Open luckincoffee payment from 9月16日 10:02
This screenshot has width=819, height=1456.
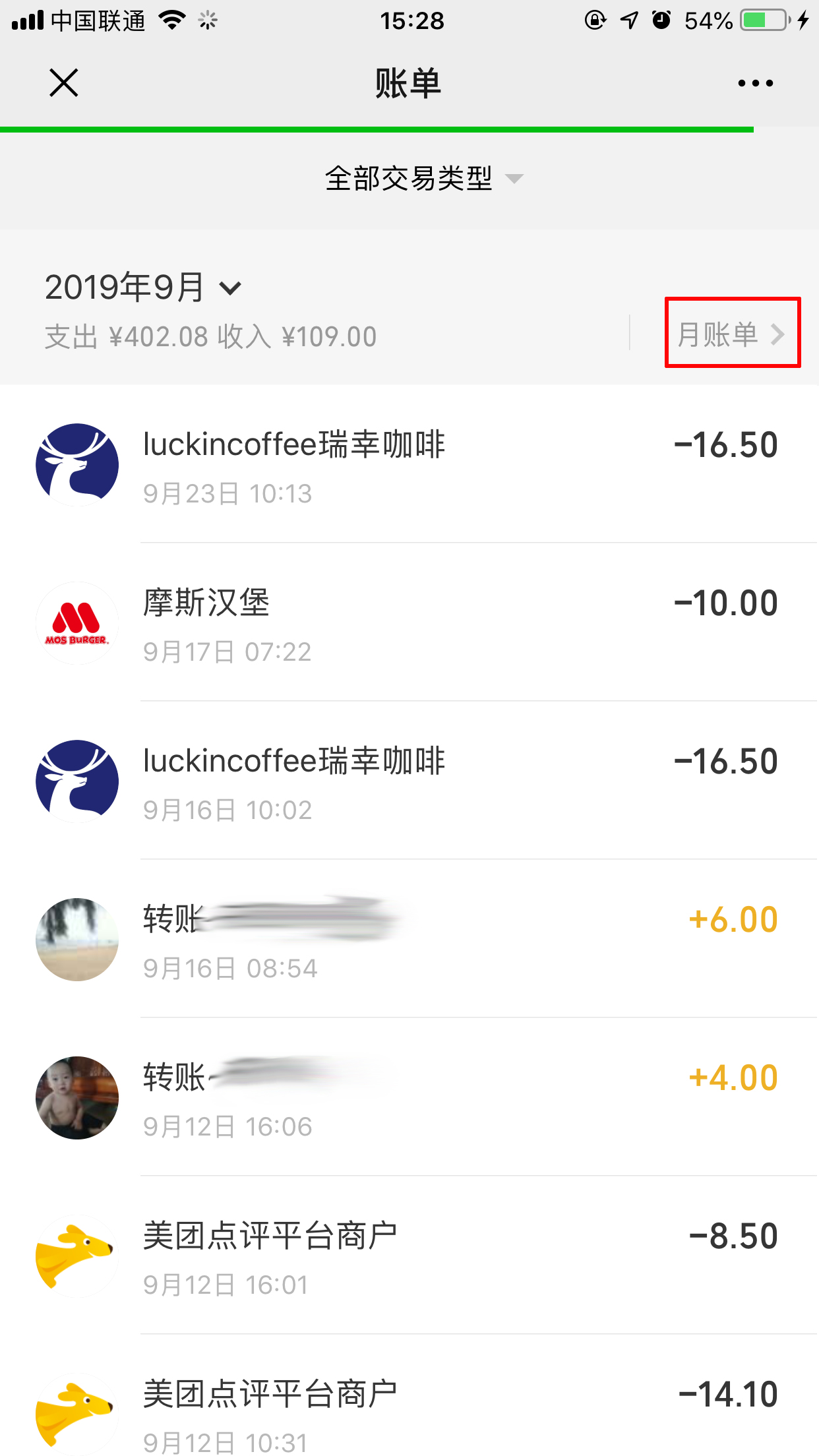pyautogui.click(x=409, y=781)
